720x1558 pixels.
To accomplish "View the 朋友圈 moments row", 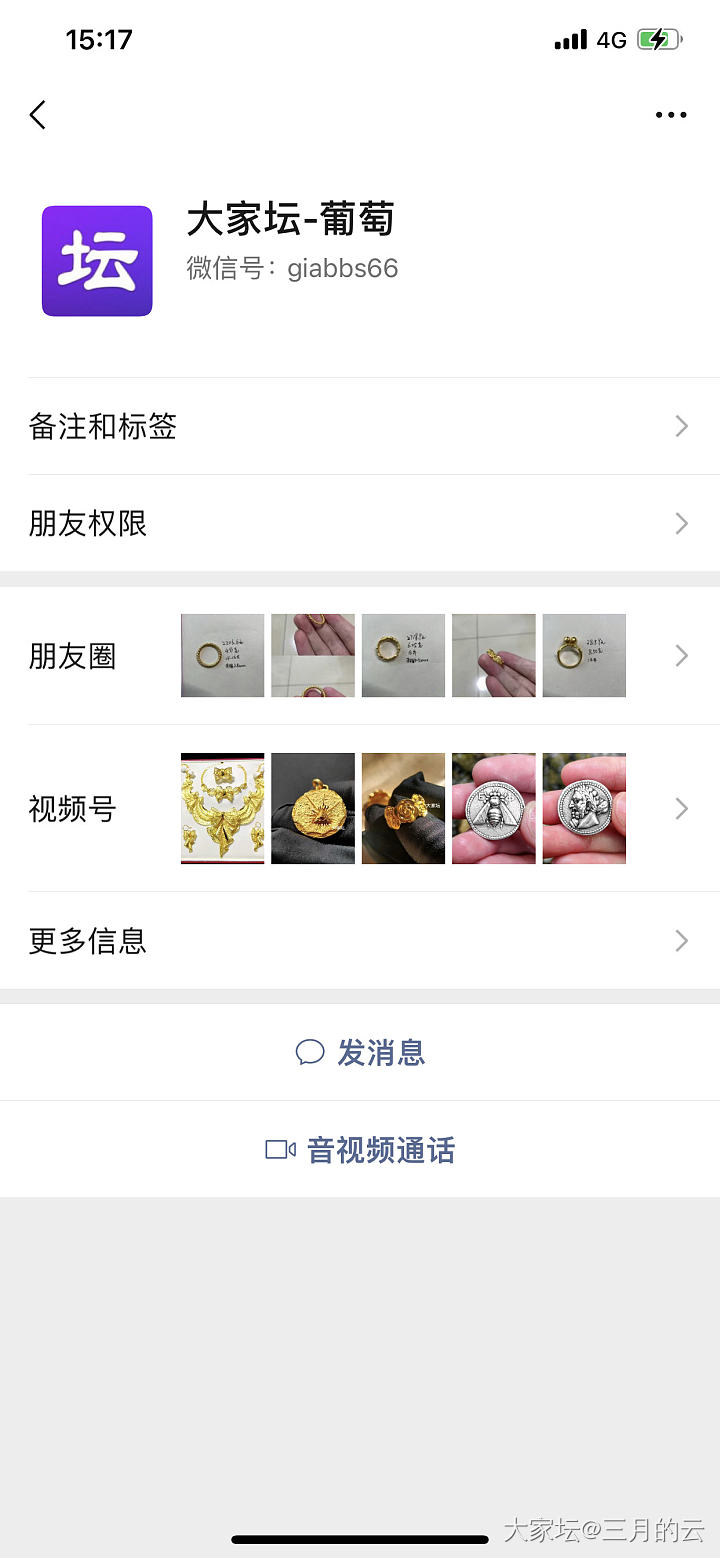I will [360, 656].
